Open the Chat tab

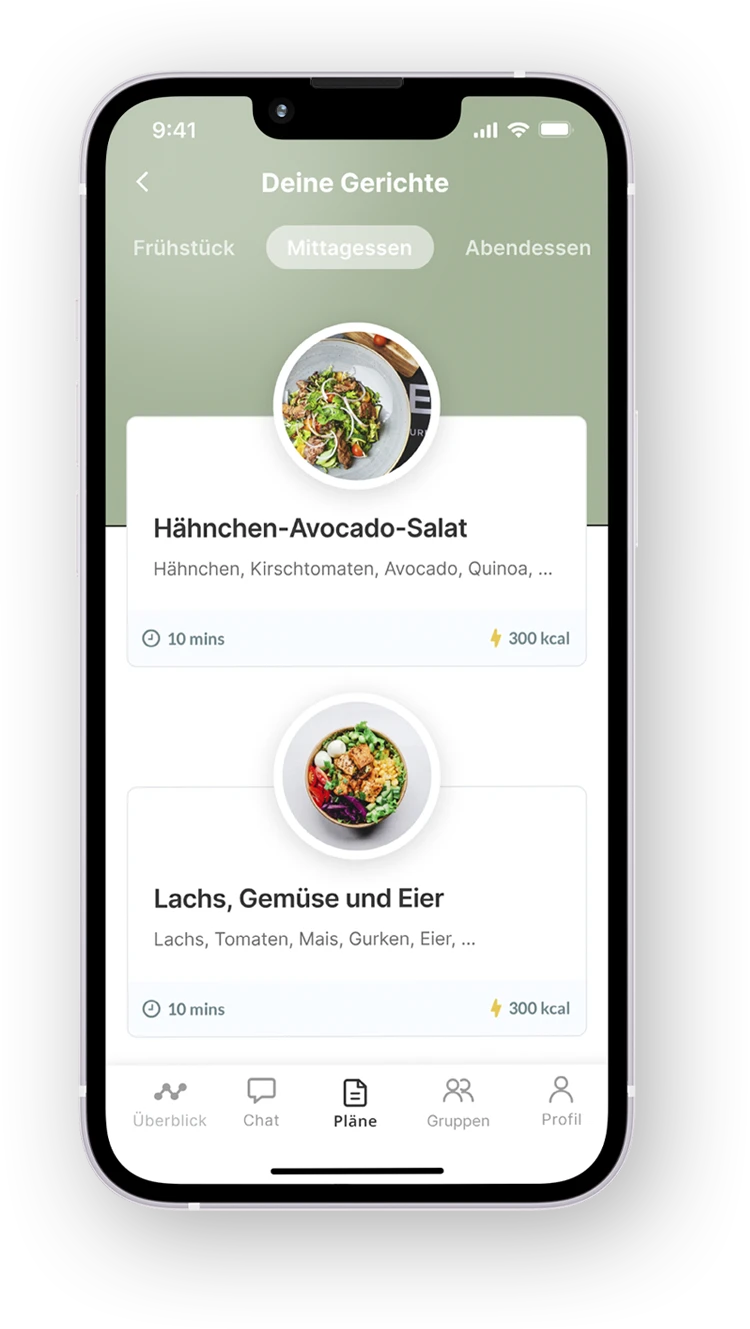[x=261, y=1104]
